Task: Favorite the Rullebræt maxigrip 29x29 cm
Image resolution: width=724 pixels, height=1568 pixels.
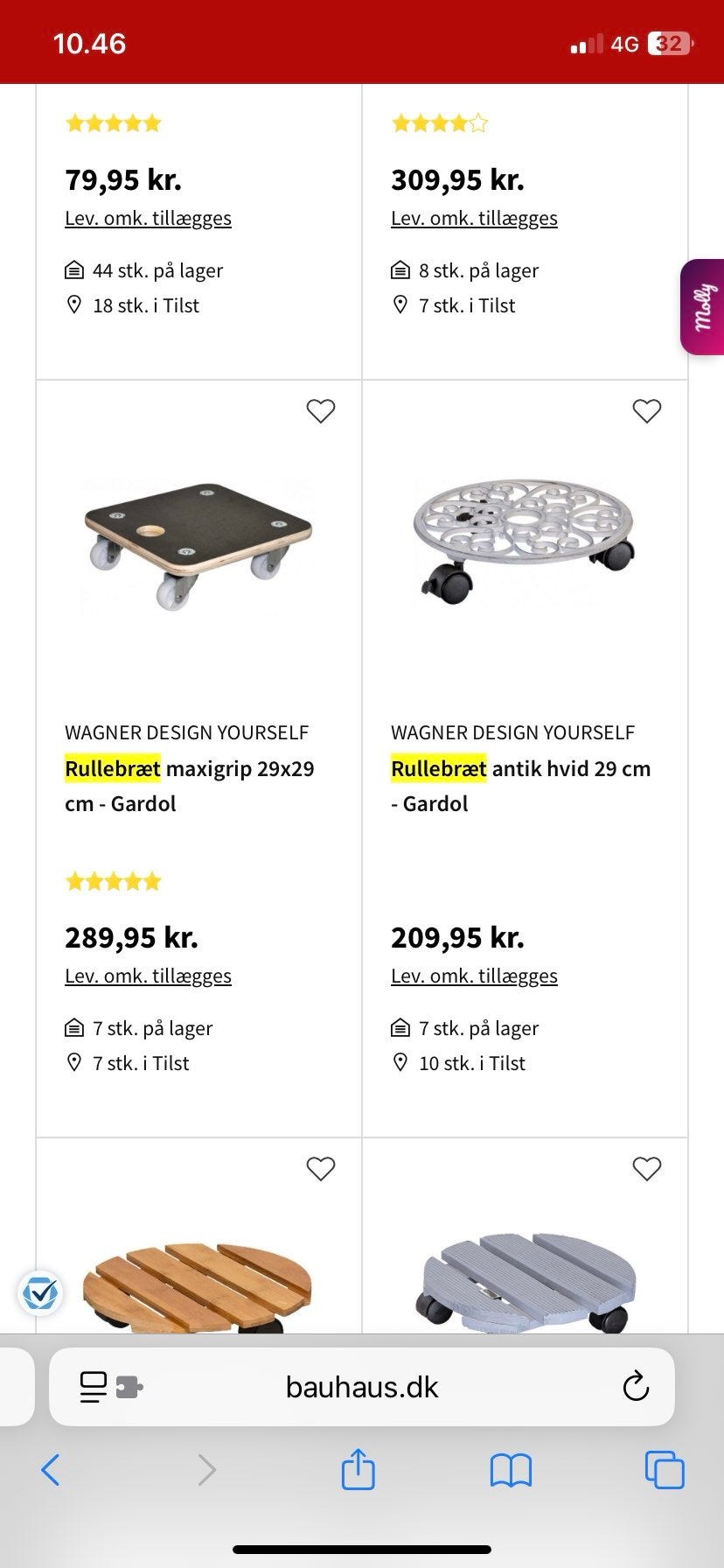Action: (x=320, y=411)
